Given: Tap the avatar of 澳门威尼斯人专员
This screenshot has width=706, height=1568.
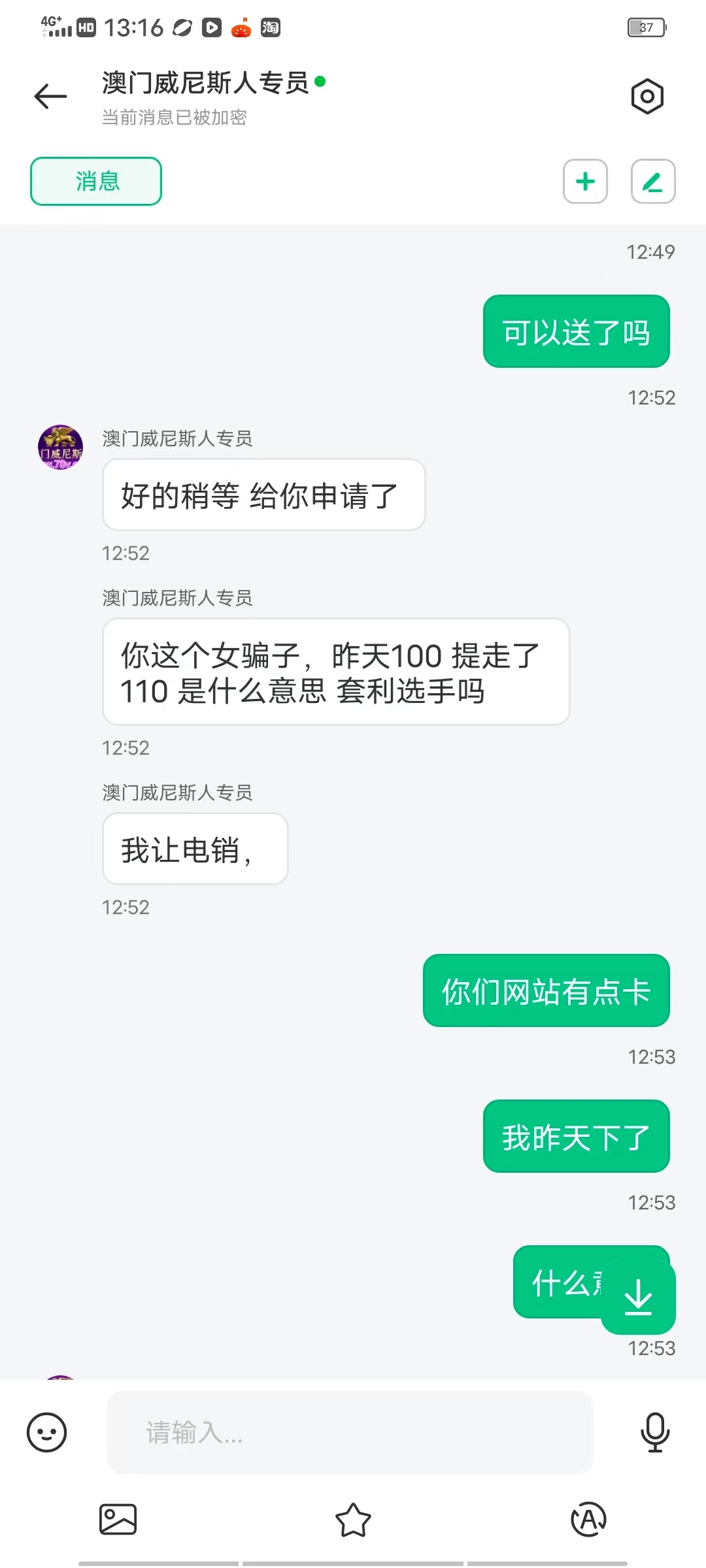Looking at the screenshot, I should point(60,447).
